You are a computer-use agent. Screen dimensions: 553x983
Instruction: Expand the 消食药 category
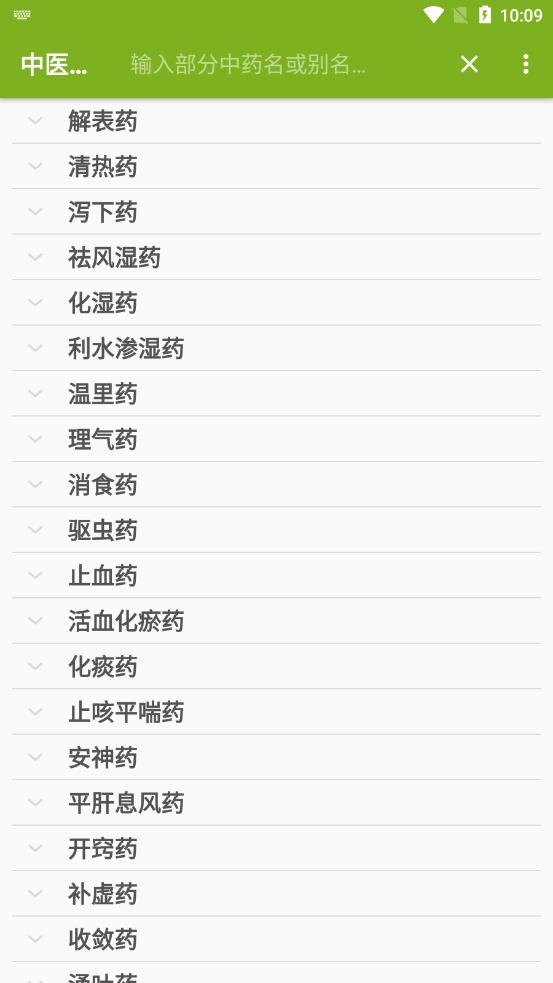[276, 485]
